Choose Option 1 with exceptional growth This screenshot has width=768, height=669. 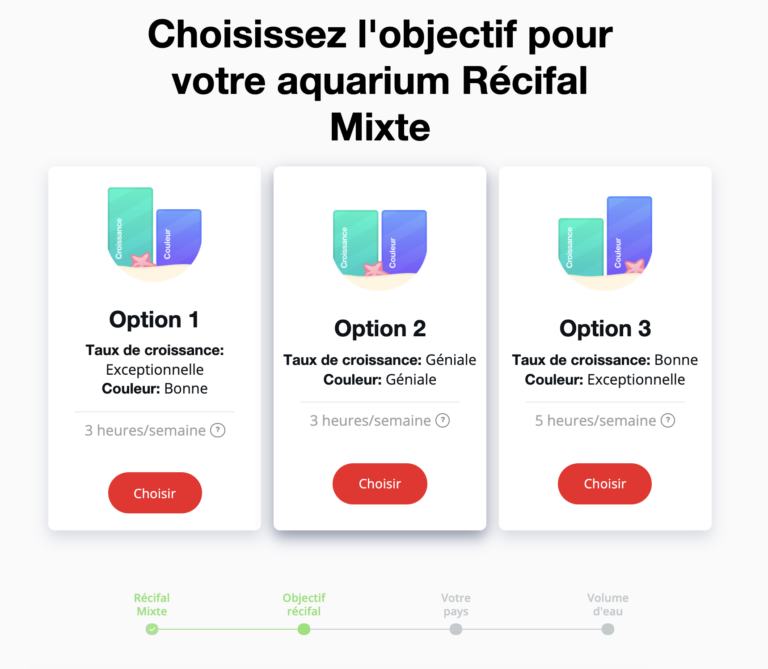point(155,493)
